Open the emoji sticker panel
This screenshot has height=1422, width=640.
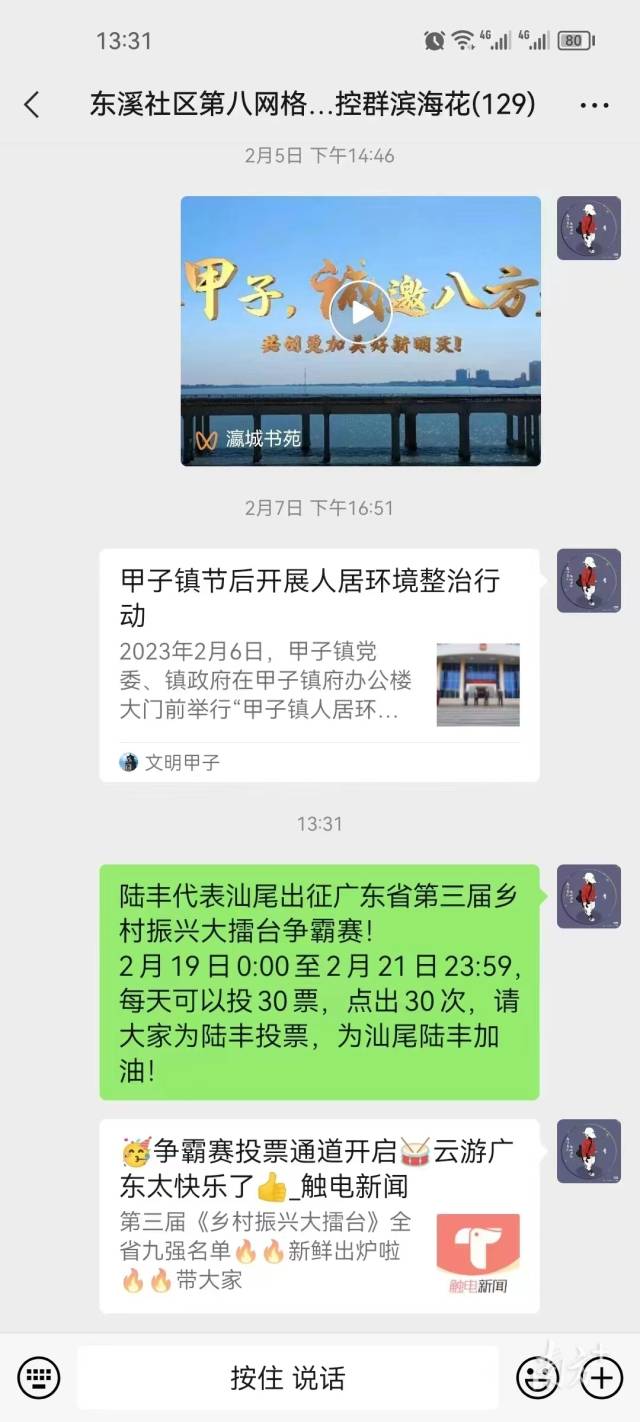537,1378
